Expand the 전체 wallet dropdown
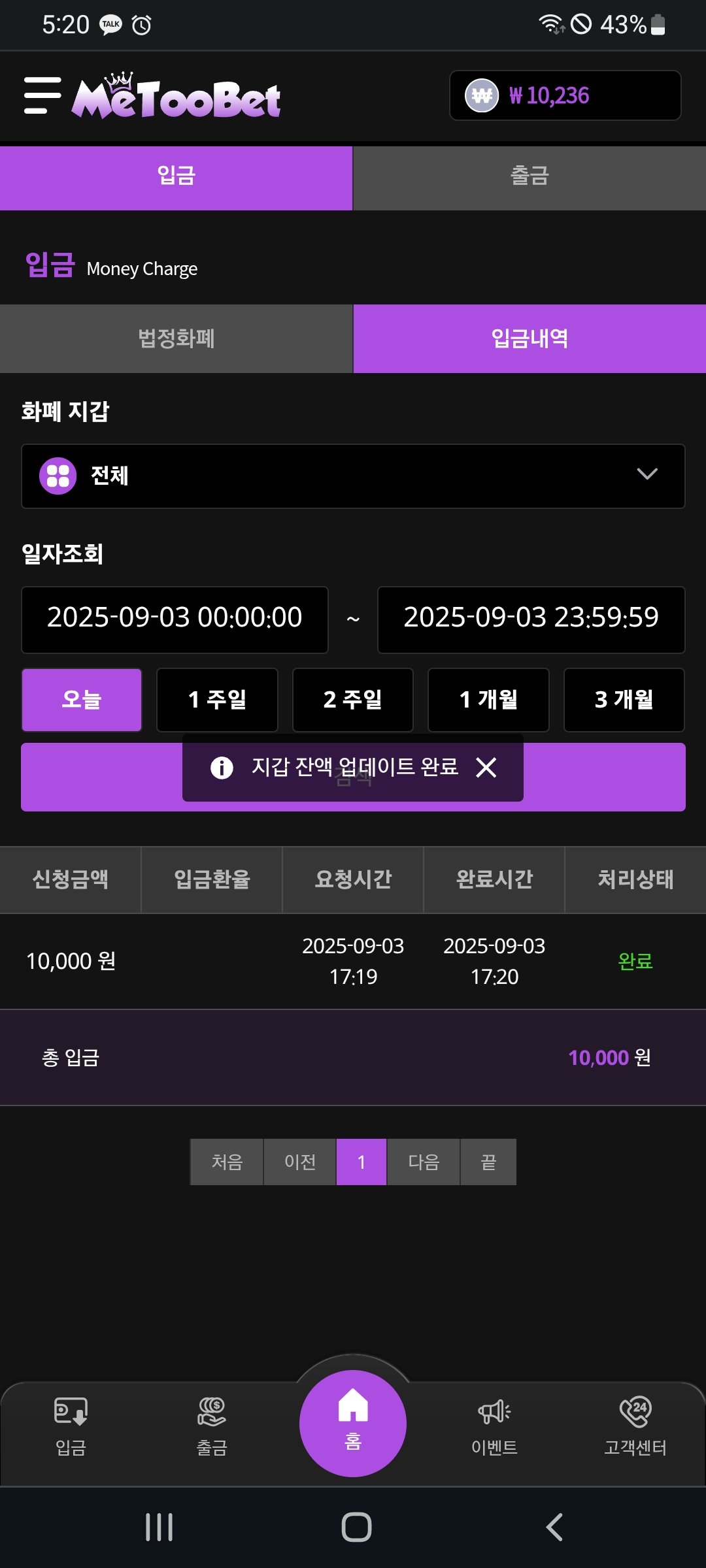The image size is (706, 1568). [353, 476]
